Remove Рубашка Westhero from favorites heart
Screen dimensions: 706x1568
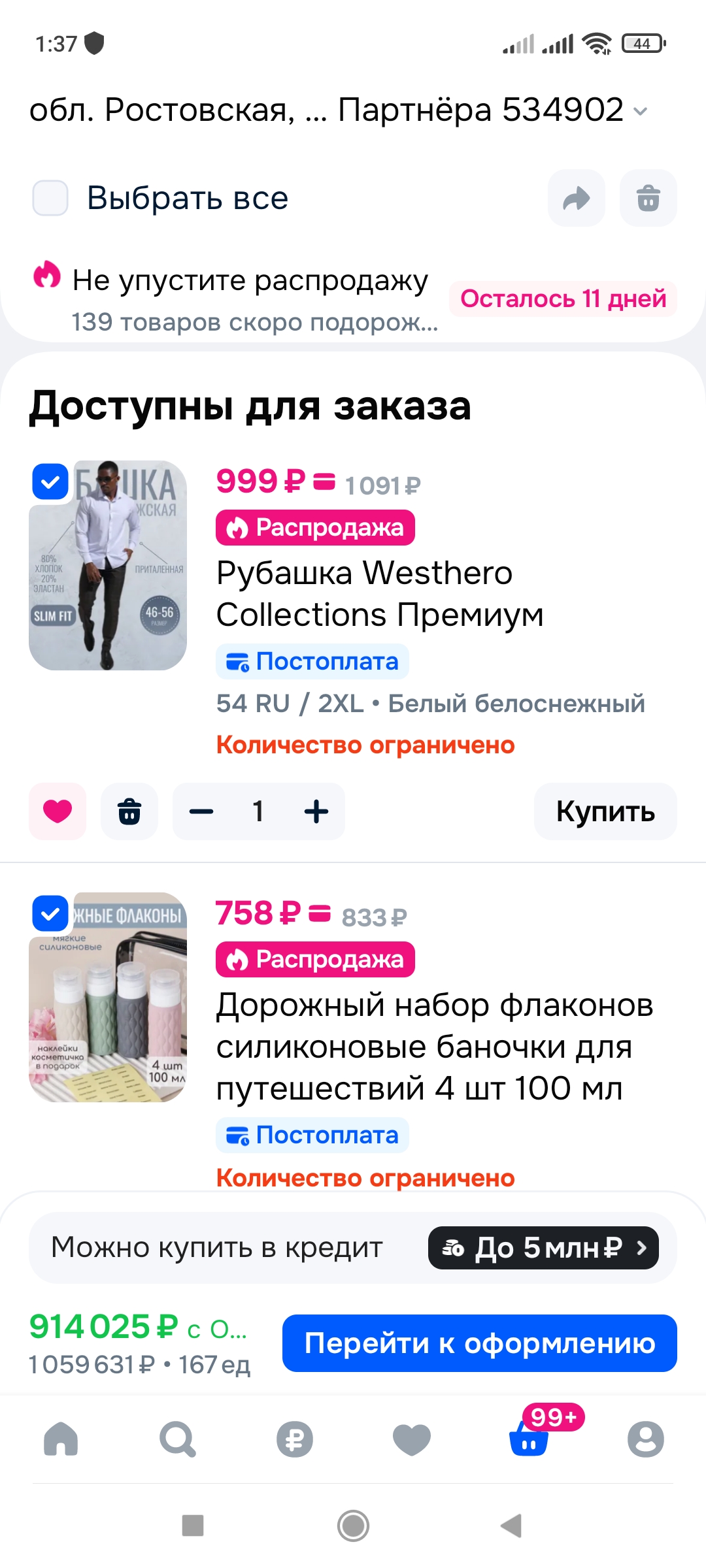click(x=58, y=811)
